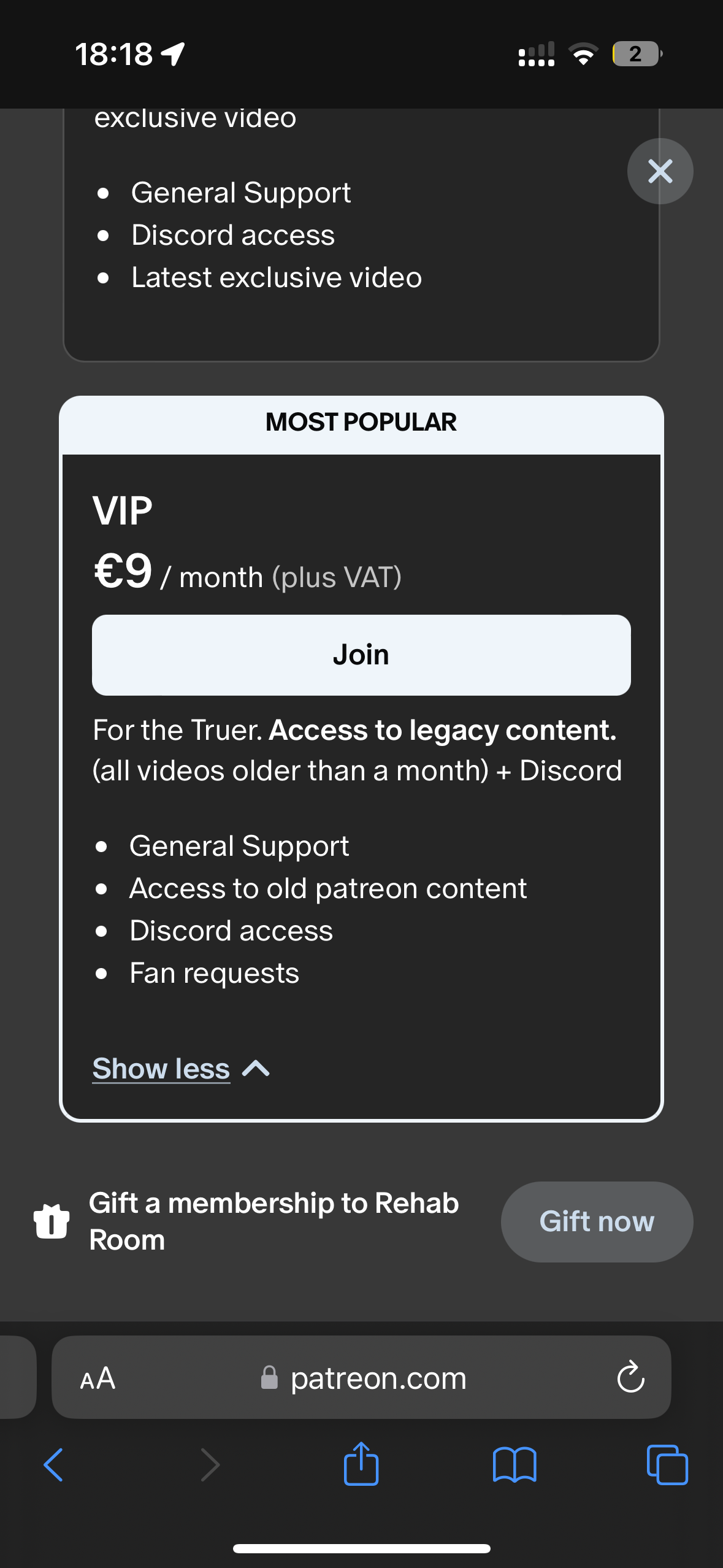
Task: Open Safari bookmarks
Action: [x=515, y=1465]
